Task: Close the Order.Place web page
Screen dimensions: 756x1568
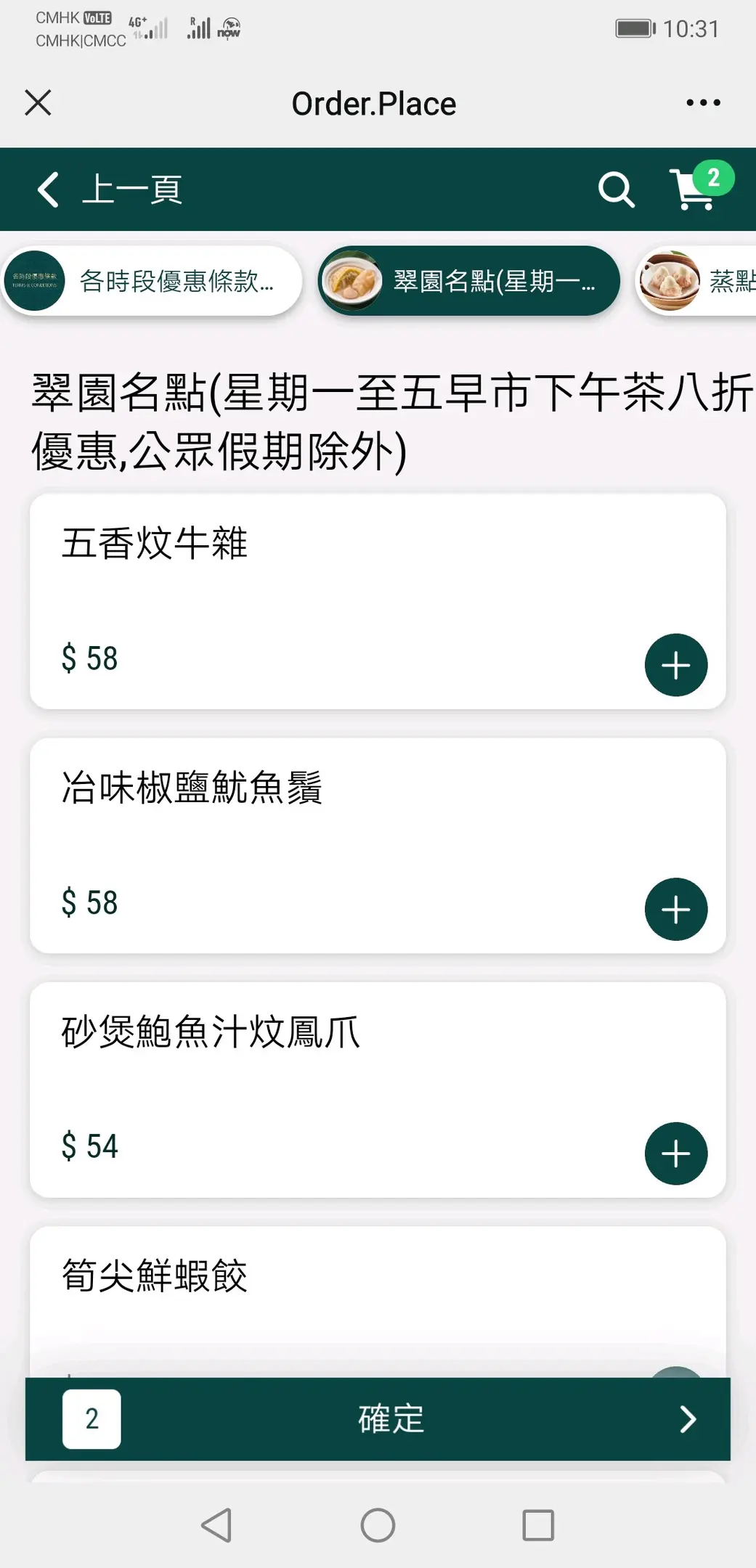Action: click(x=38, y=103)
